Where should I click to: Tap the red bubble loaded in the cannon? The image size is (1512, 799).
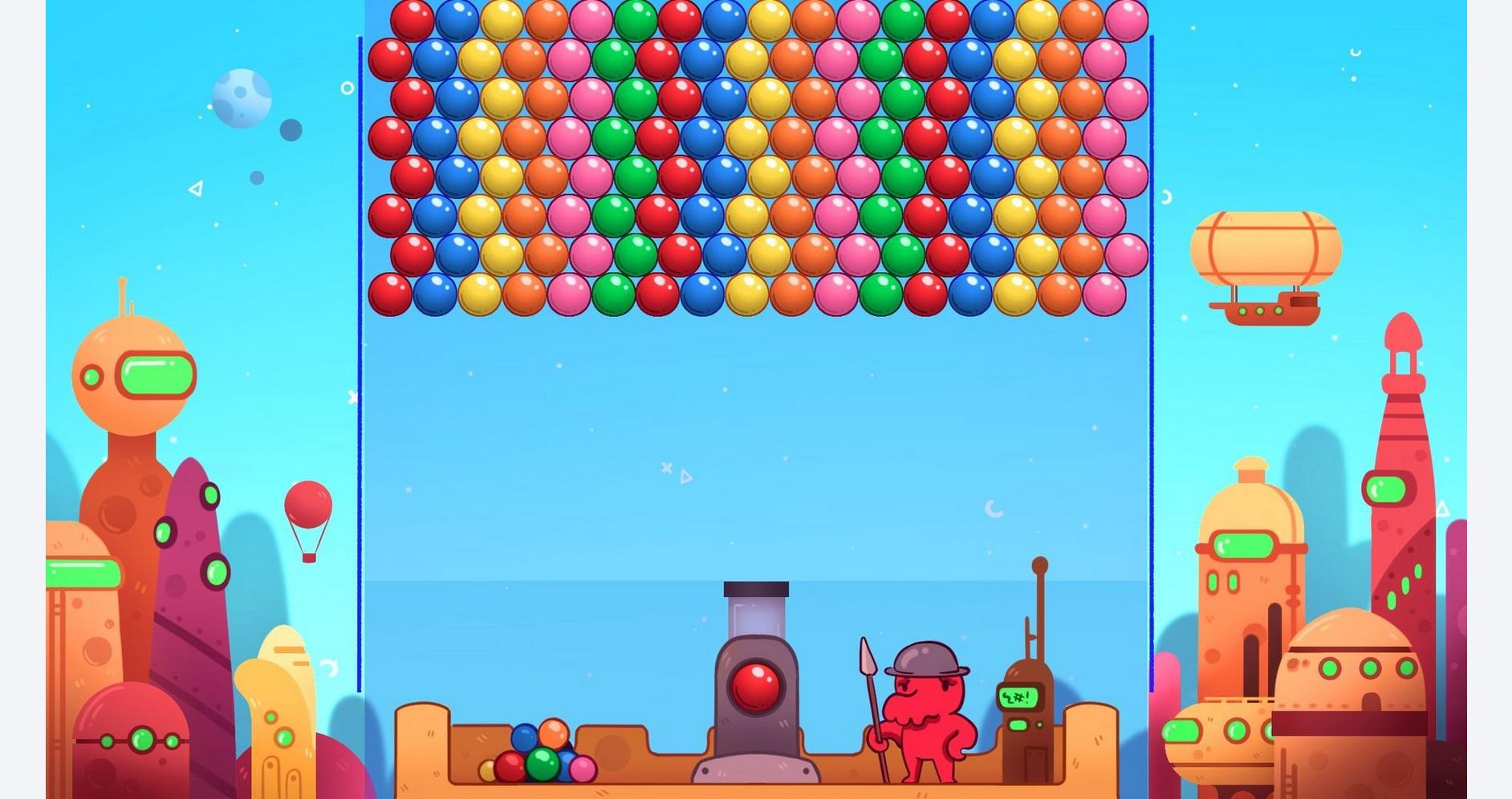[x=755, y=688]
